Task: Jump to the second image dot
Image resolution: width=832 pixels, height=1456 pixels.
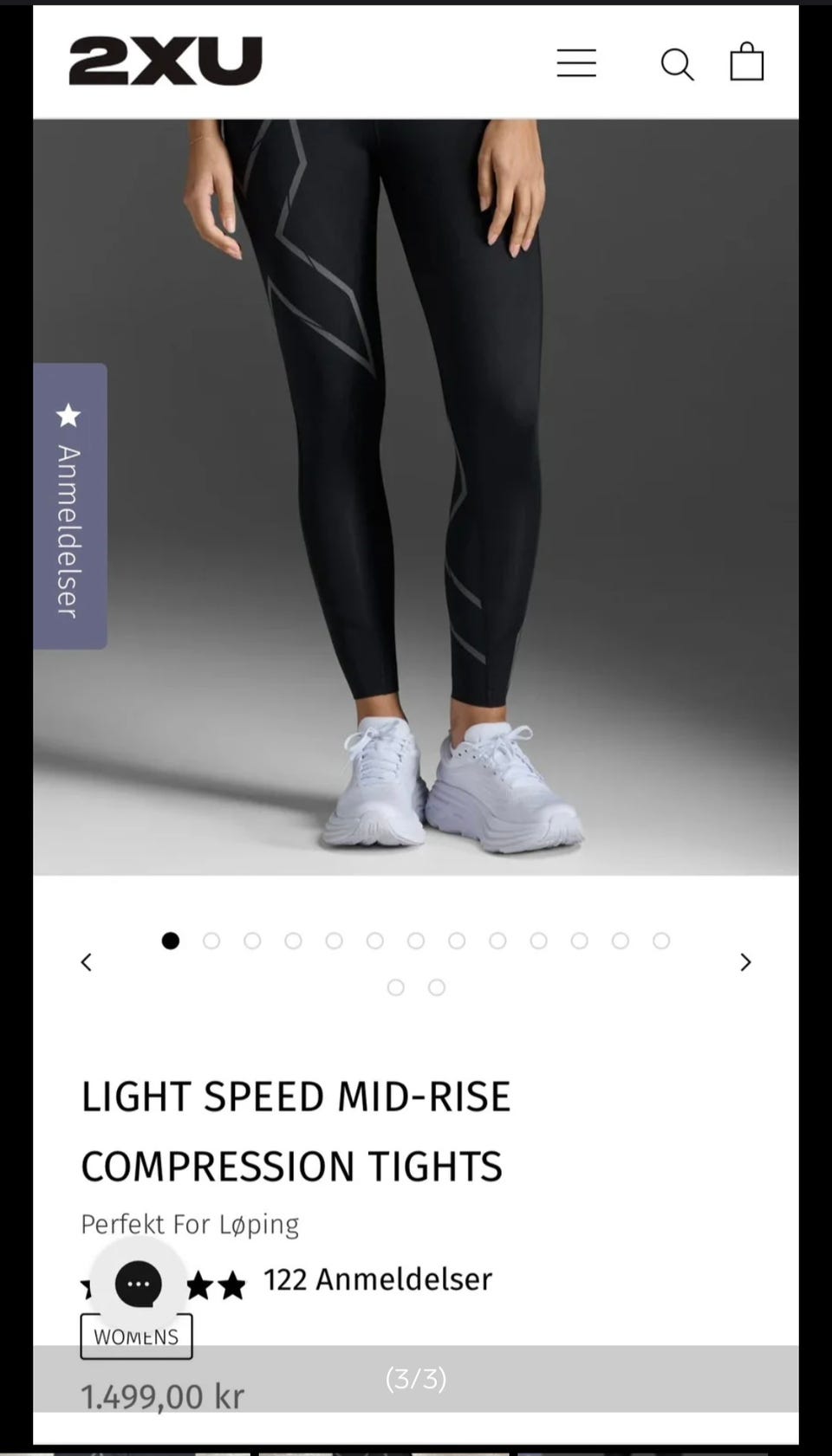Action: 211,941
